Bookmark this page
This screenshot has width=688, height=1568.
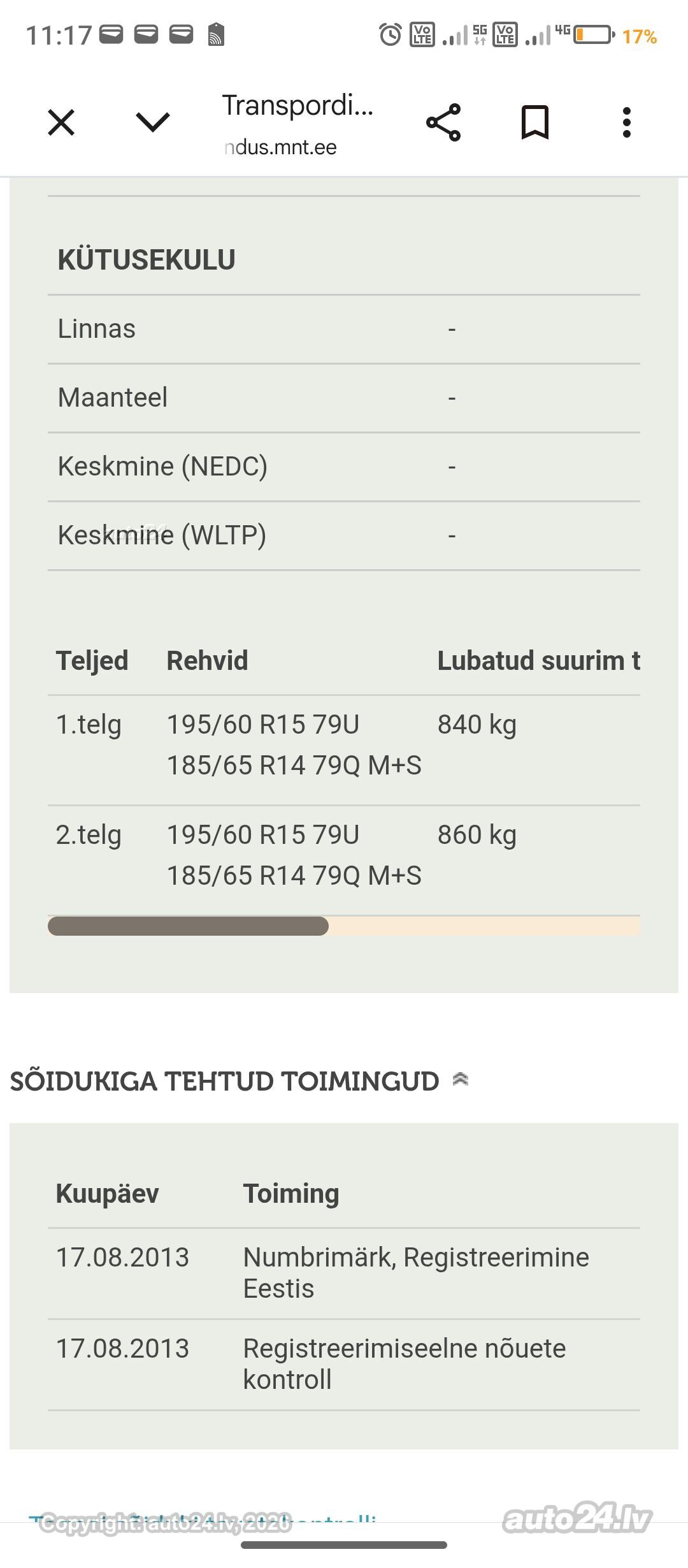(535, 122)
